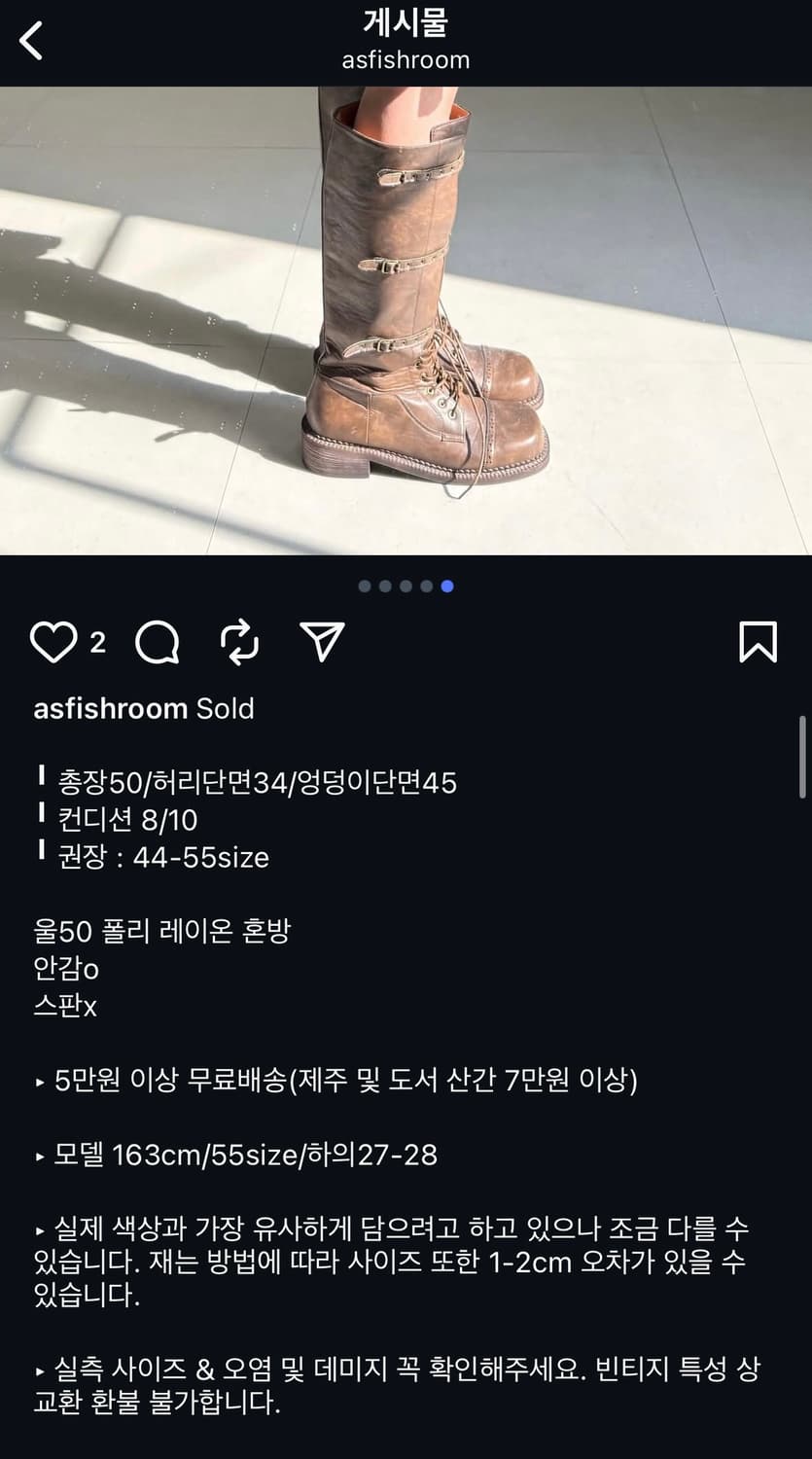This screenshot has height=1459, width=812.
Task: Tap the repost arrows icon
Action: pos(239,641)
